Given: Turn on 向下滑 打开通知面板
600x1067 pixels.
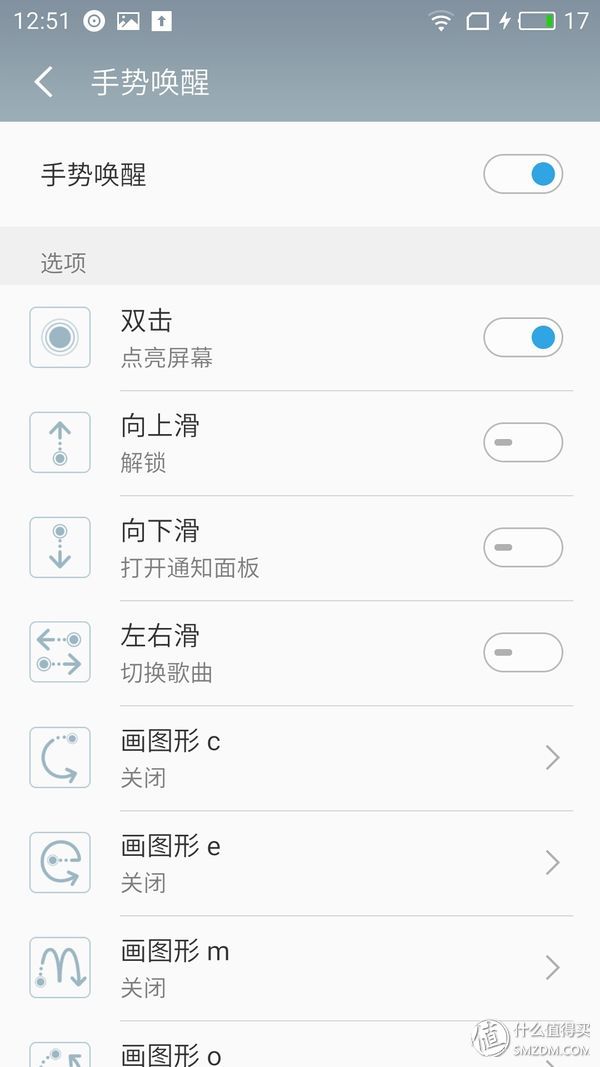Looking at the screenshot, I should click(x=522, y=547).
